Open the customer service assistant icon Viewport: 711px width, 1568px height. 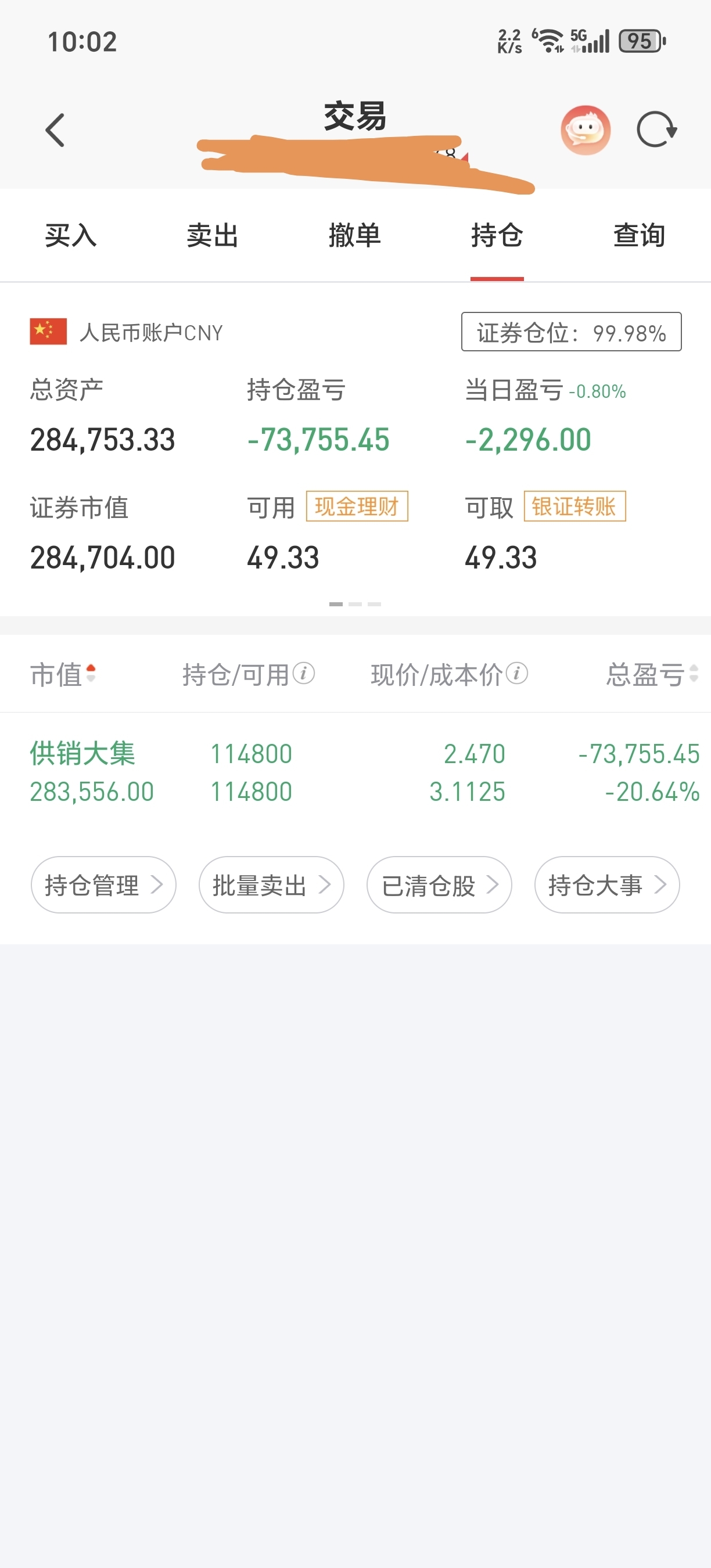click(585, 130)
